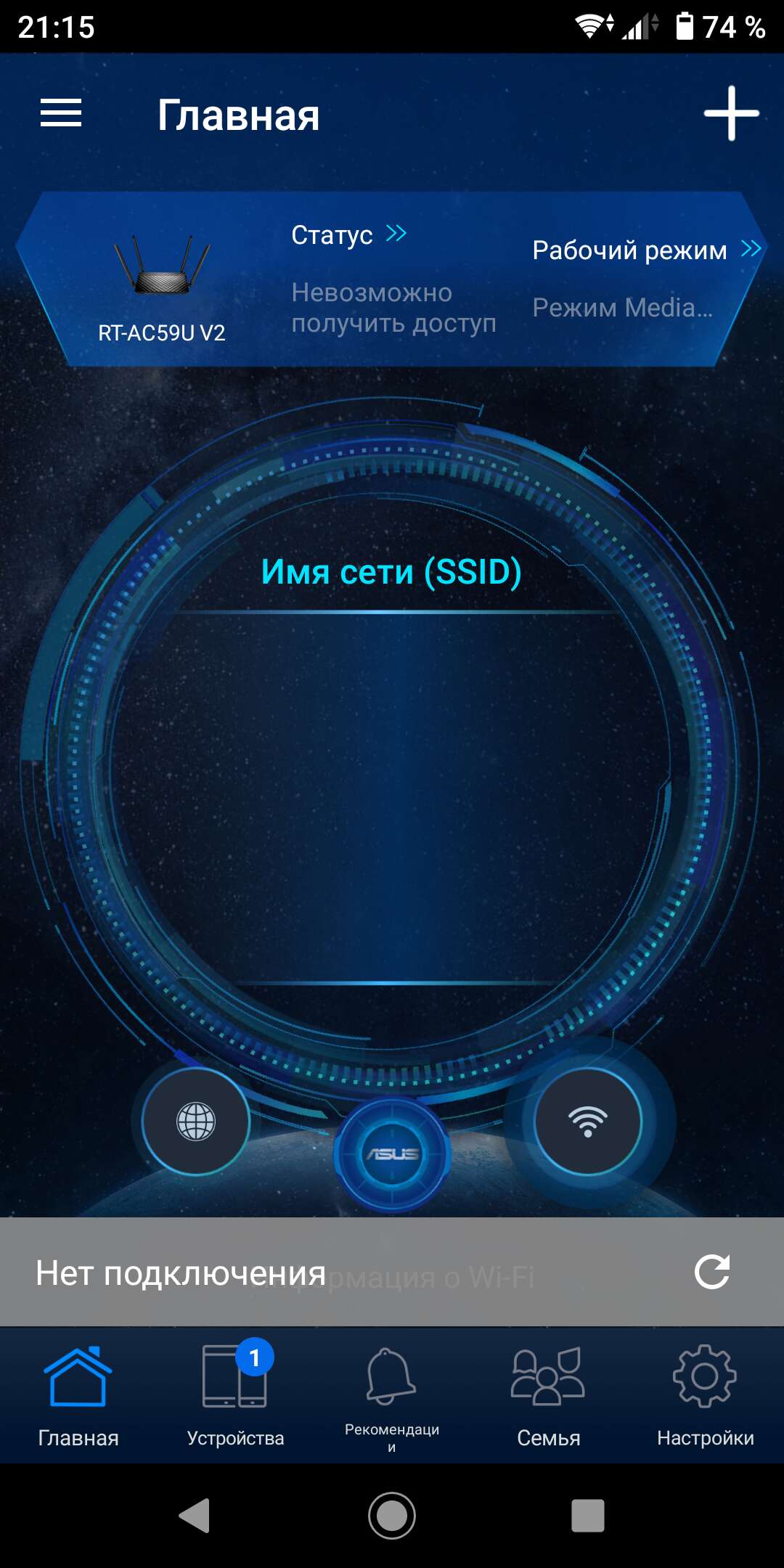This screenshot has height=1568, width=784.
Task: Switch to the Рекомендации tab
Action: coord(392,1400)
